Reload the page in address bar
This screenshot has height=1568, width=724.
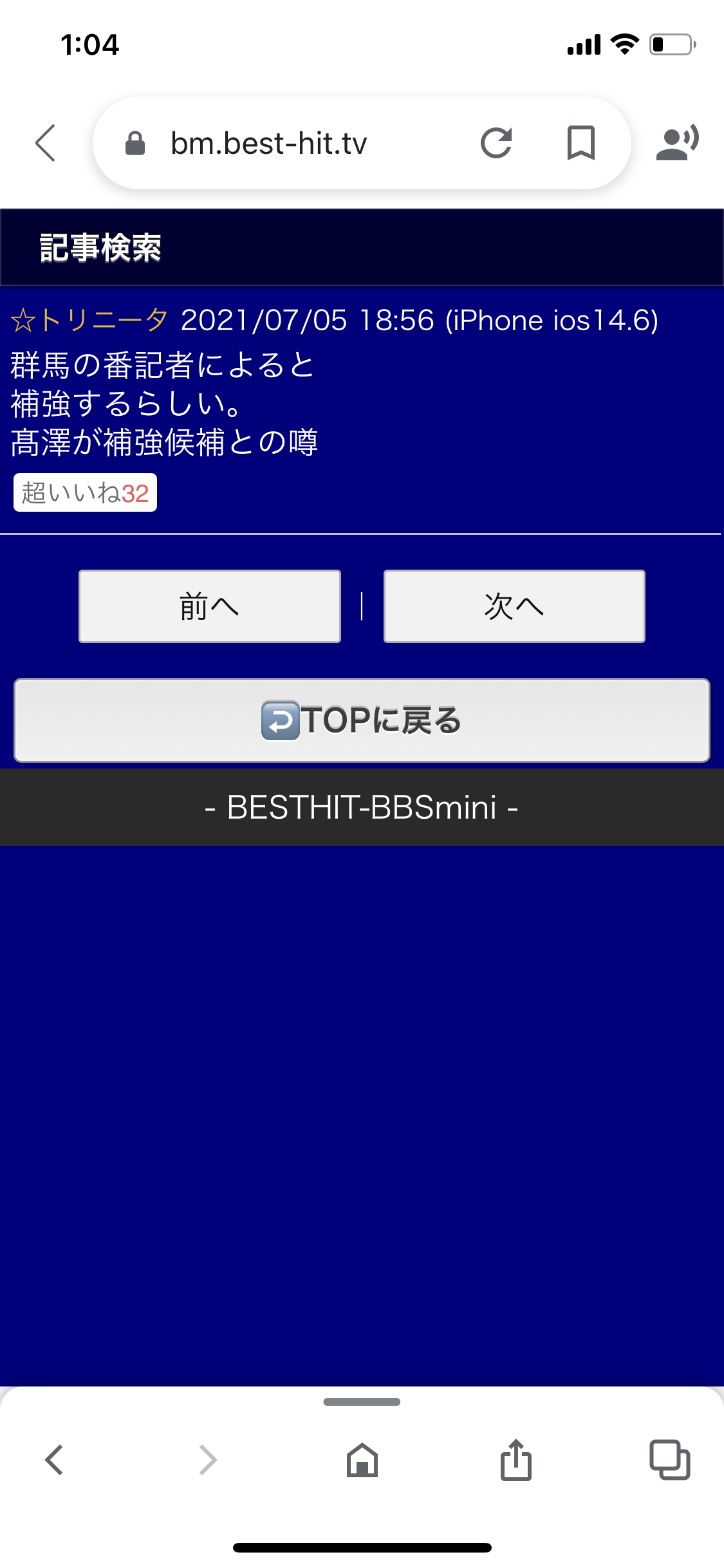[x=496, y=143]
